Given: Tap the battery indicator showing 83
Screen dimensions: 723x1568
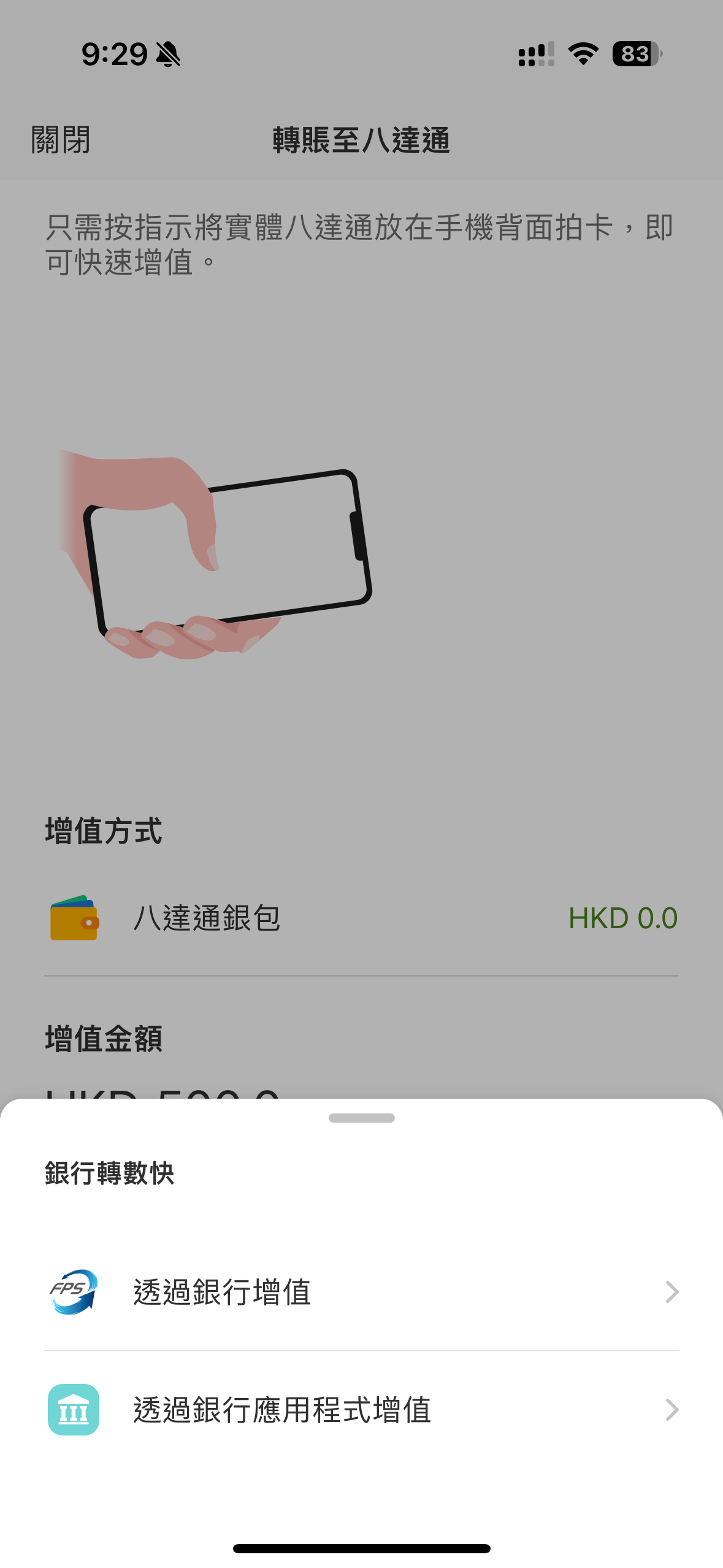Looking at the screenshot, I should pos(635,55).
